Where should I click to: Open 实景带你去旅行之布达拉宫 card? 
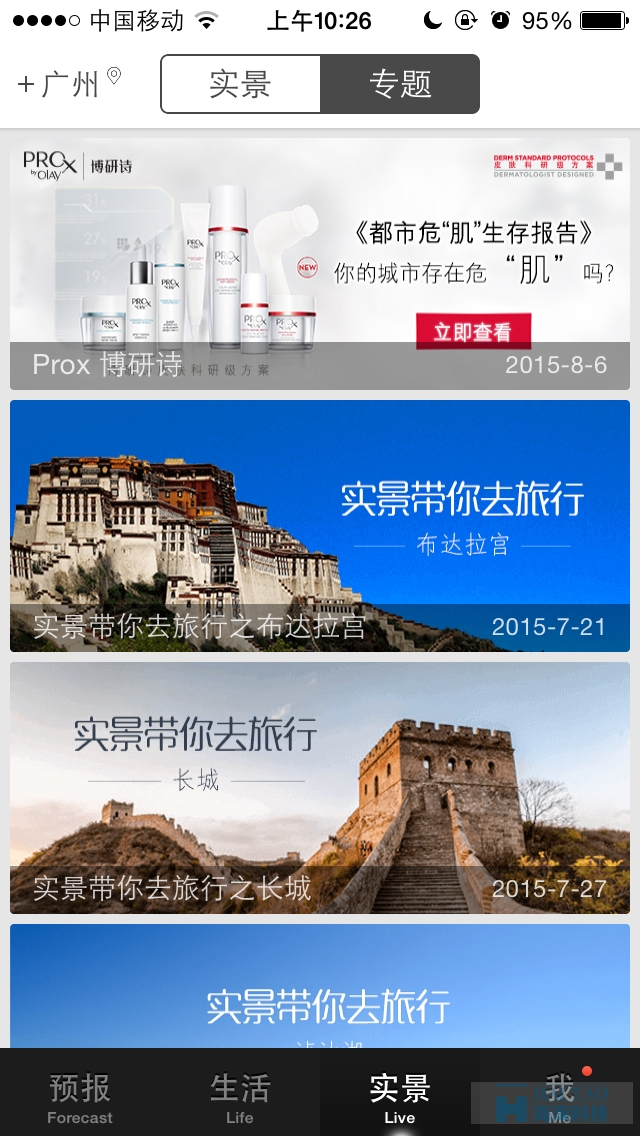(x=320, y=526)
